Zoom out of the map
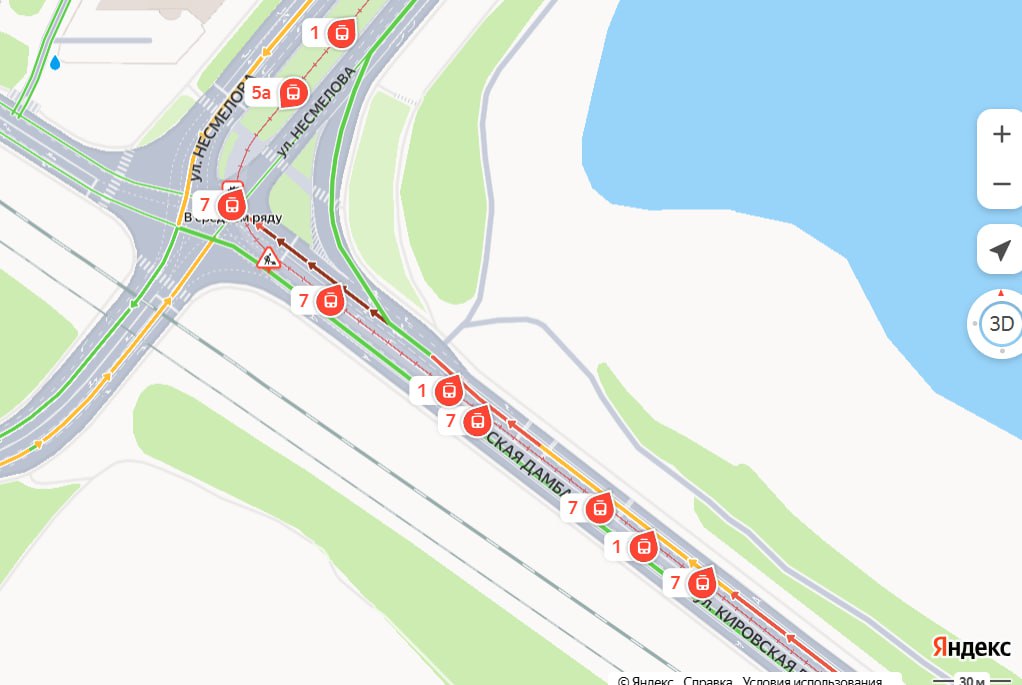 tap(1000, 184)
